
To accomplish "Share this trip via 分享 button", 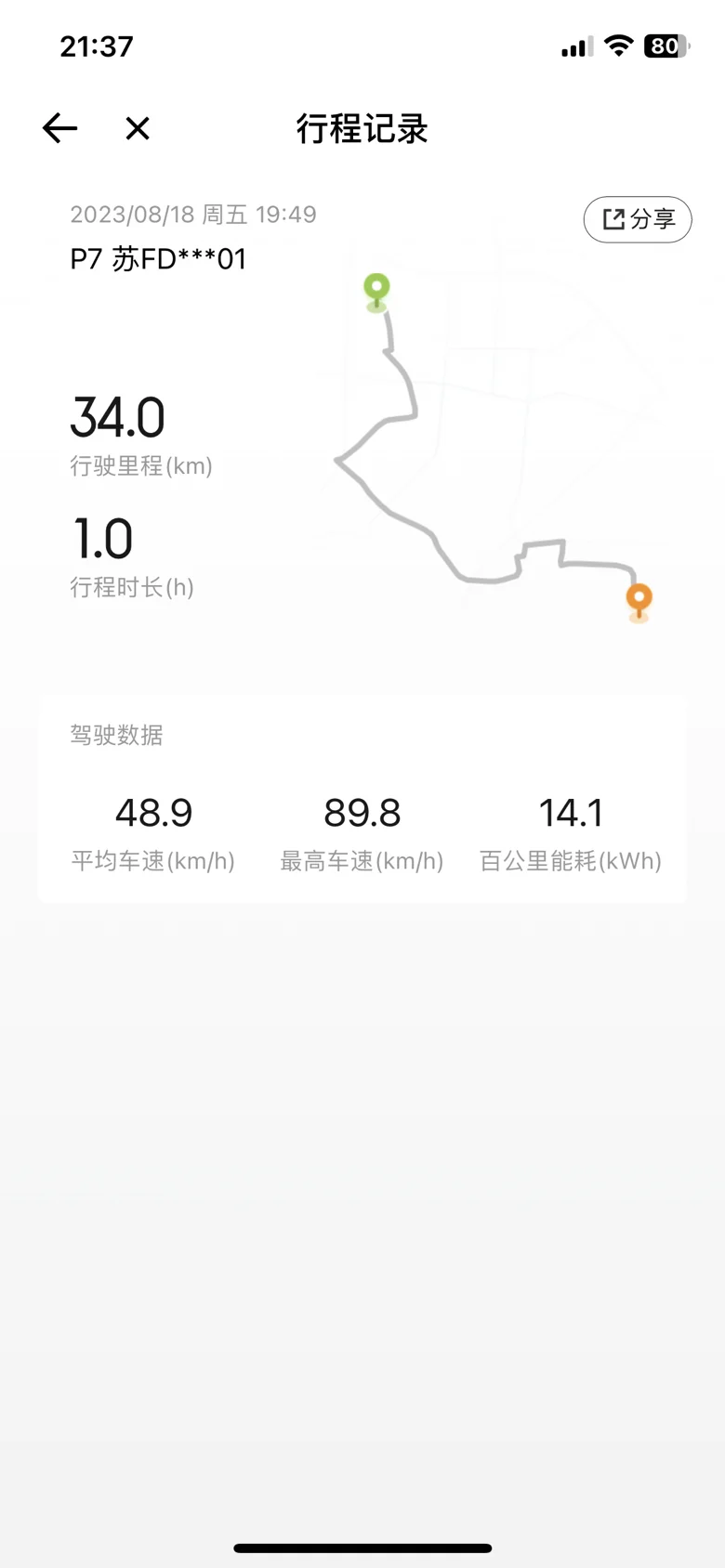I will pyautogui.click(x=638, y=219).
